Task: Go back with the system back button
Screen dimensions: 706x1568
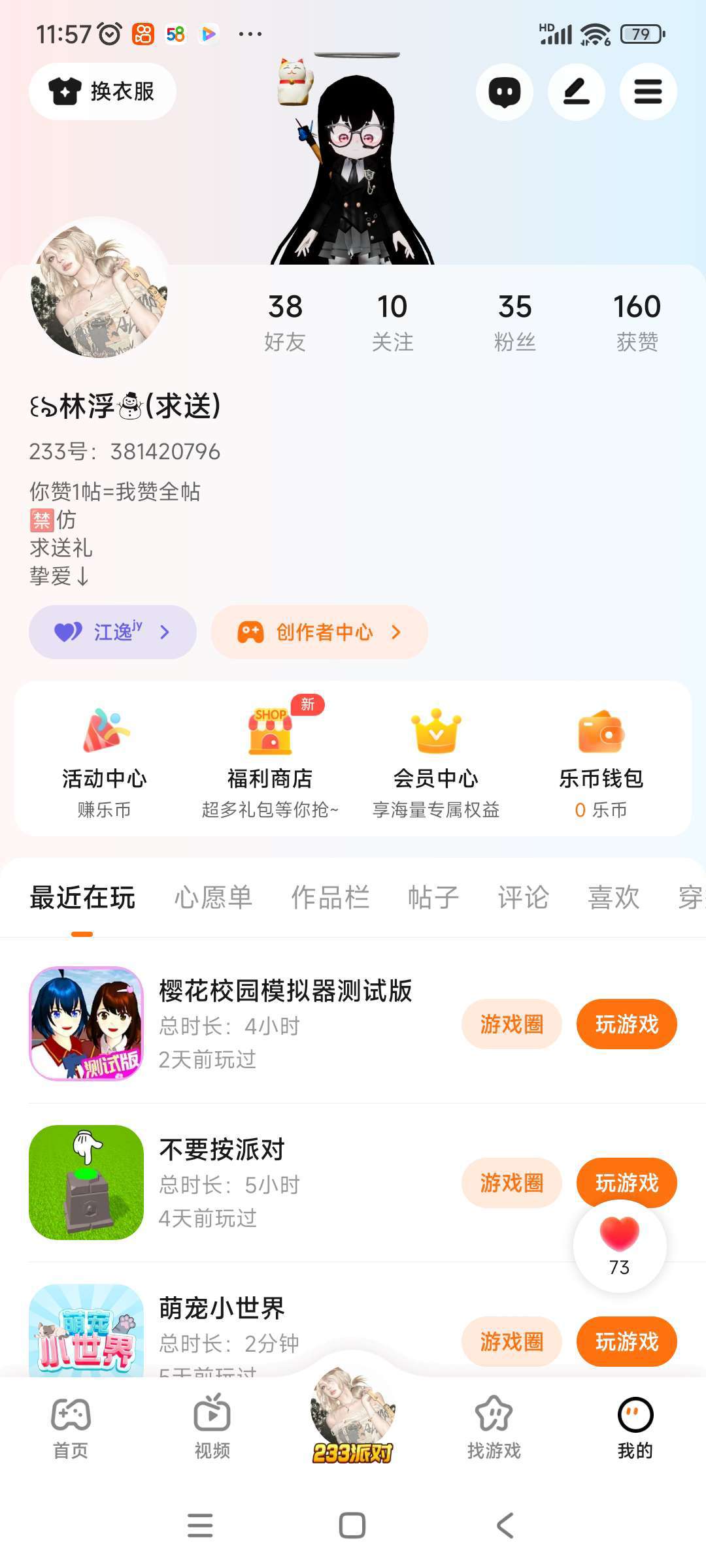Action: (505, 1526)
